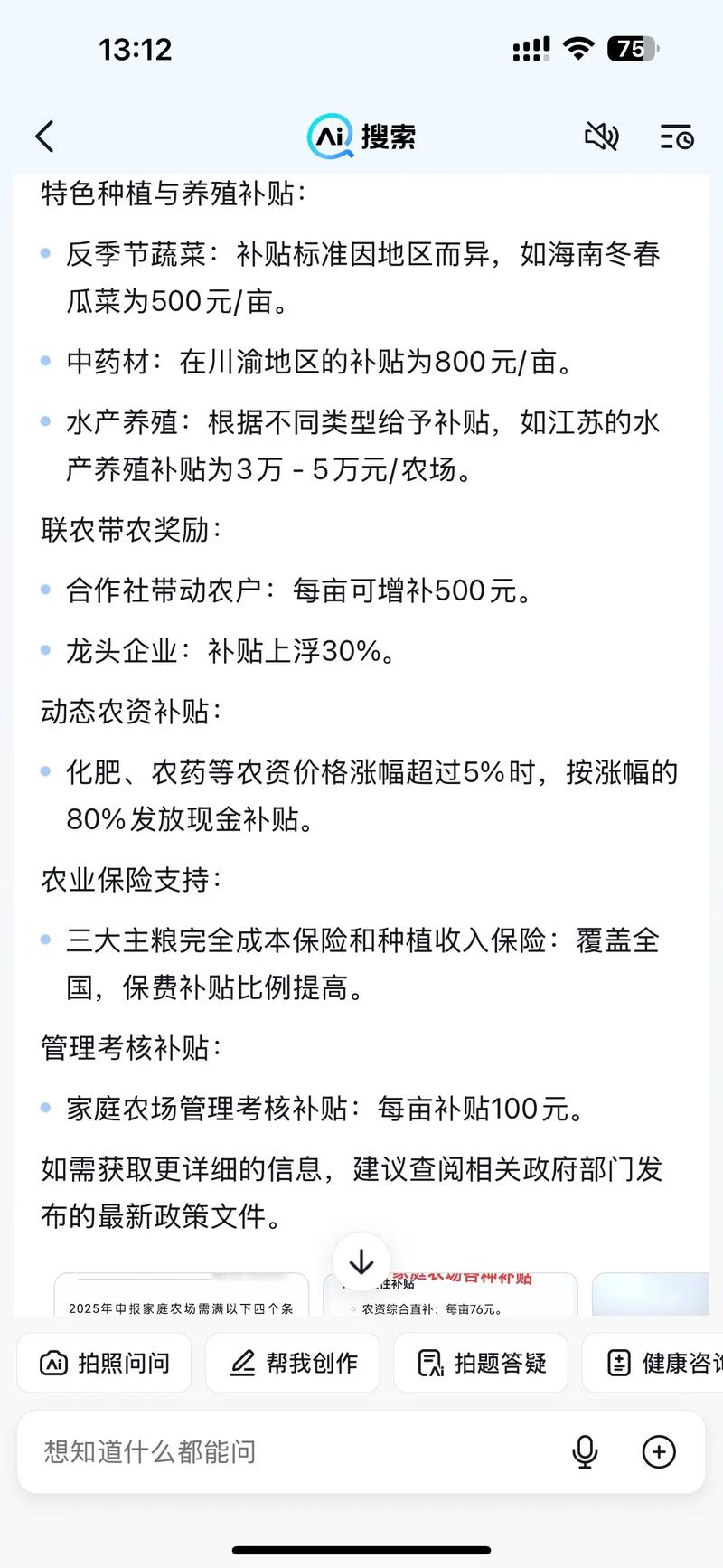Tap the 想知道什么都能问 input field
The height and width of the screenshot is (1568, 723).
(271, 1452)
